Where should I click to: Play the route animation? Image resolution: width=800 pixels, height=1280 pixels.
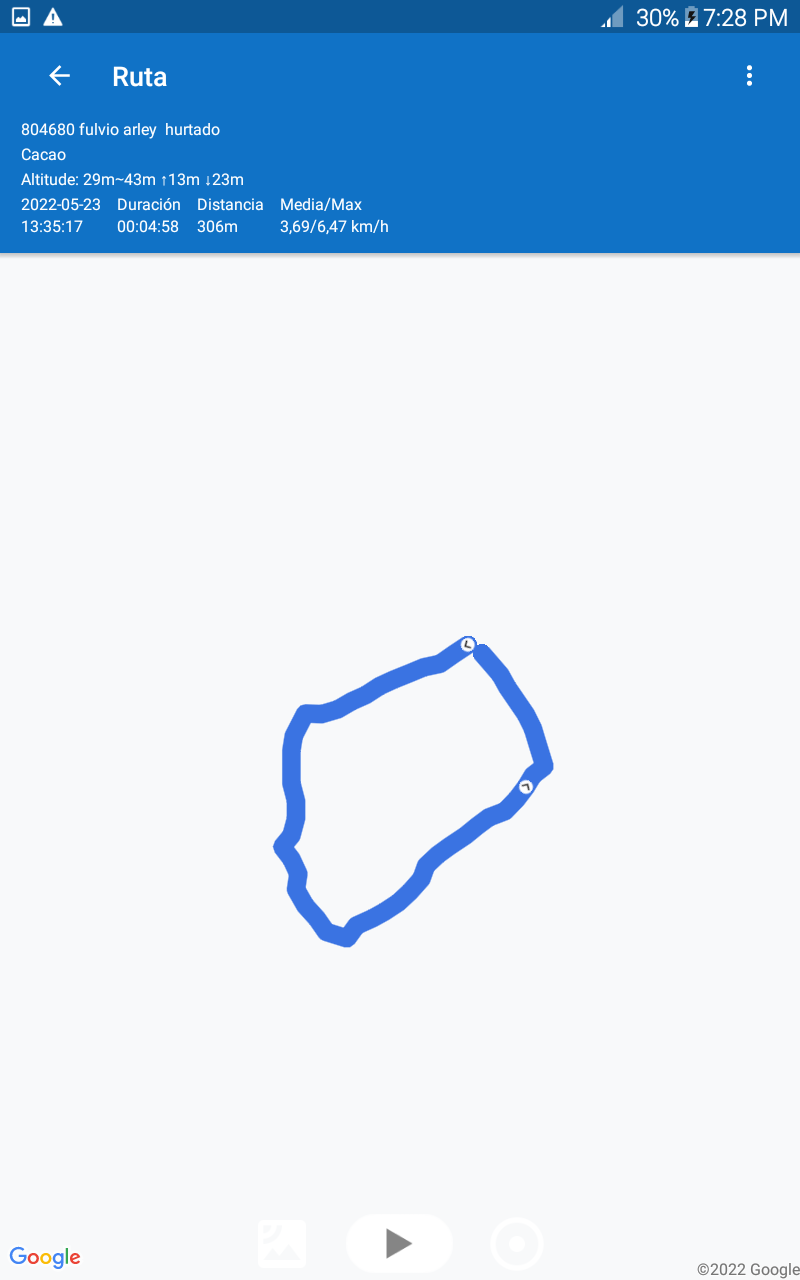coord(399,1243)
